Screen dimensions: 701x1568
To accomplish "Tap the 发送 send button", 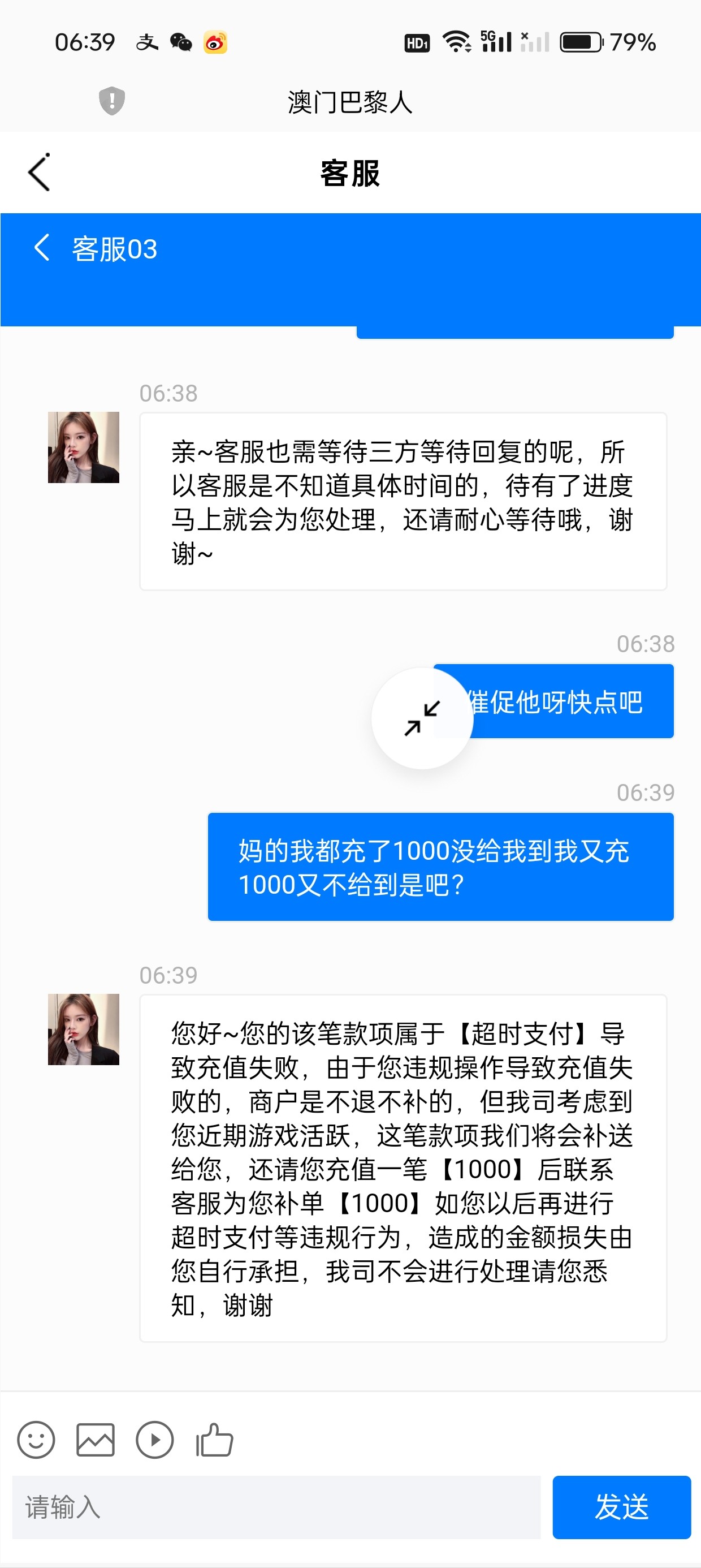I will point(621,1507).
